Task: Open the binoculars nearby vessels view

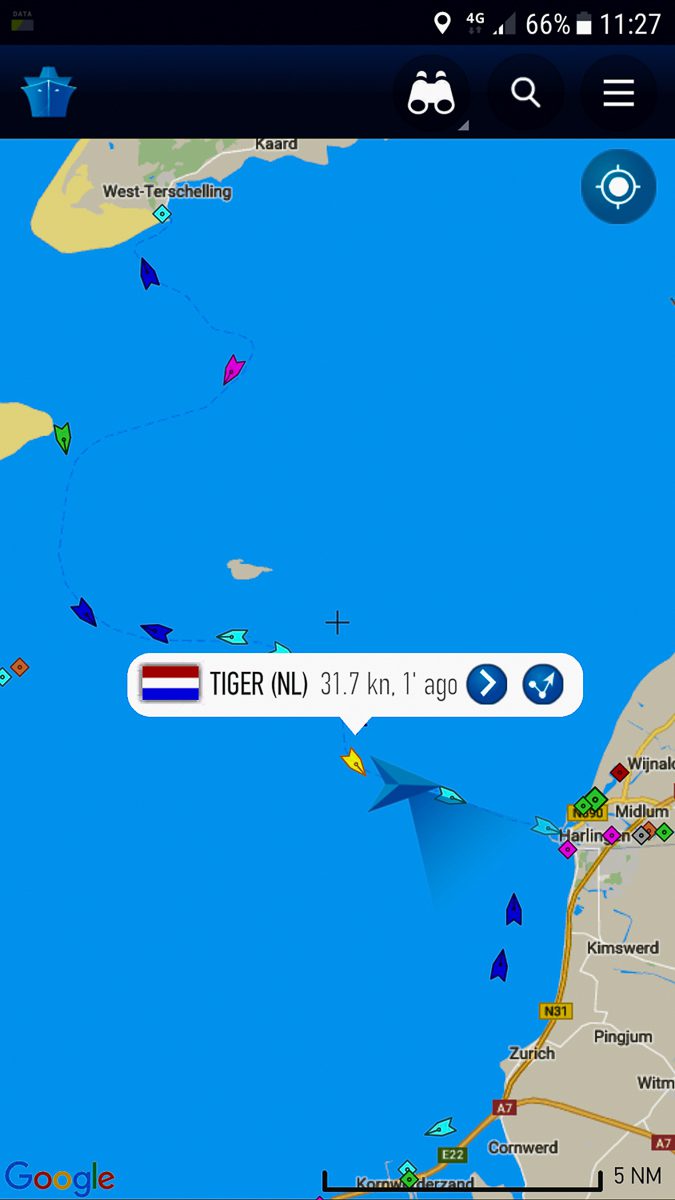Action: coord(432,94)
